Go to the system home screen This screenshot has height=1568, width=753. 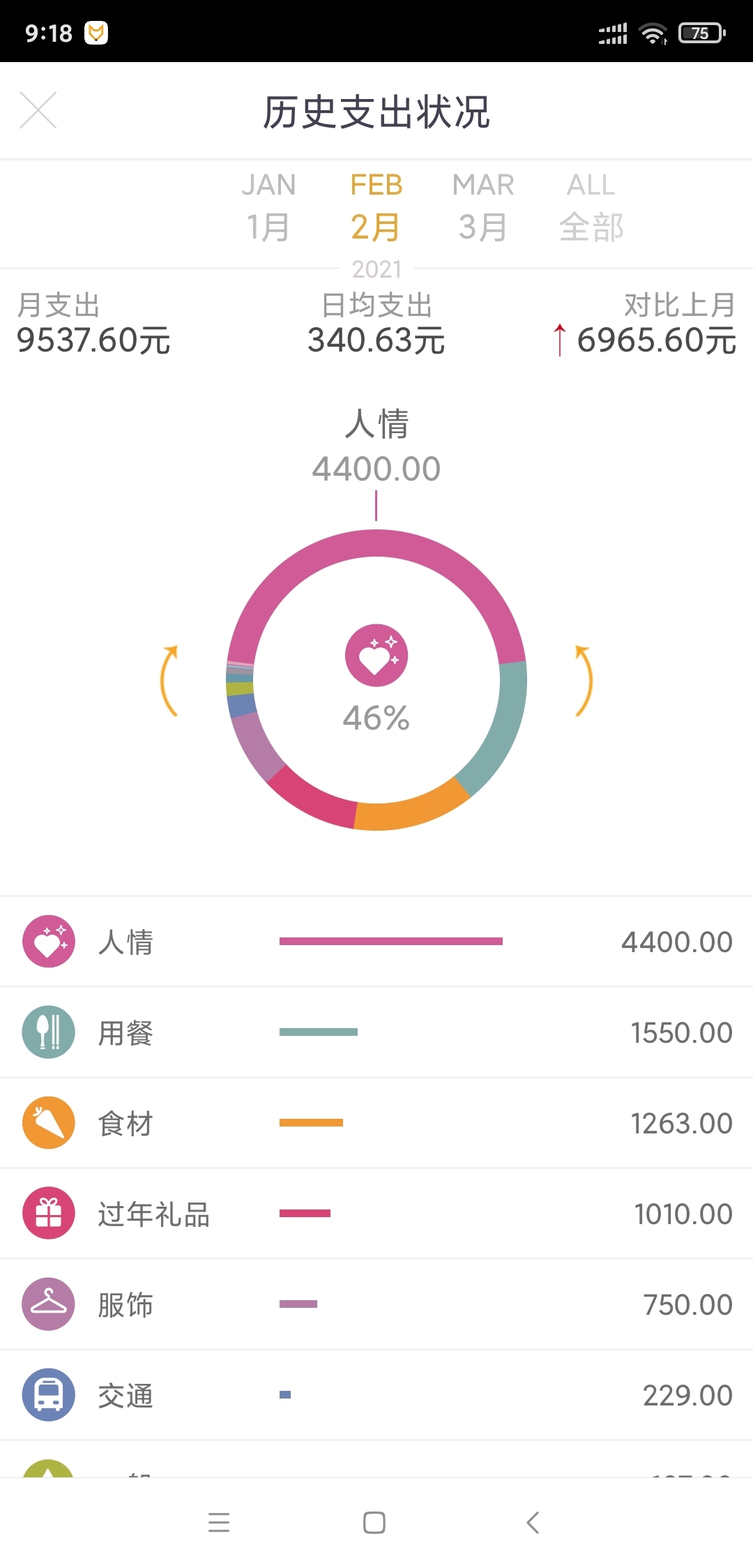pyautogui.click(x=374, y=1522)
